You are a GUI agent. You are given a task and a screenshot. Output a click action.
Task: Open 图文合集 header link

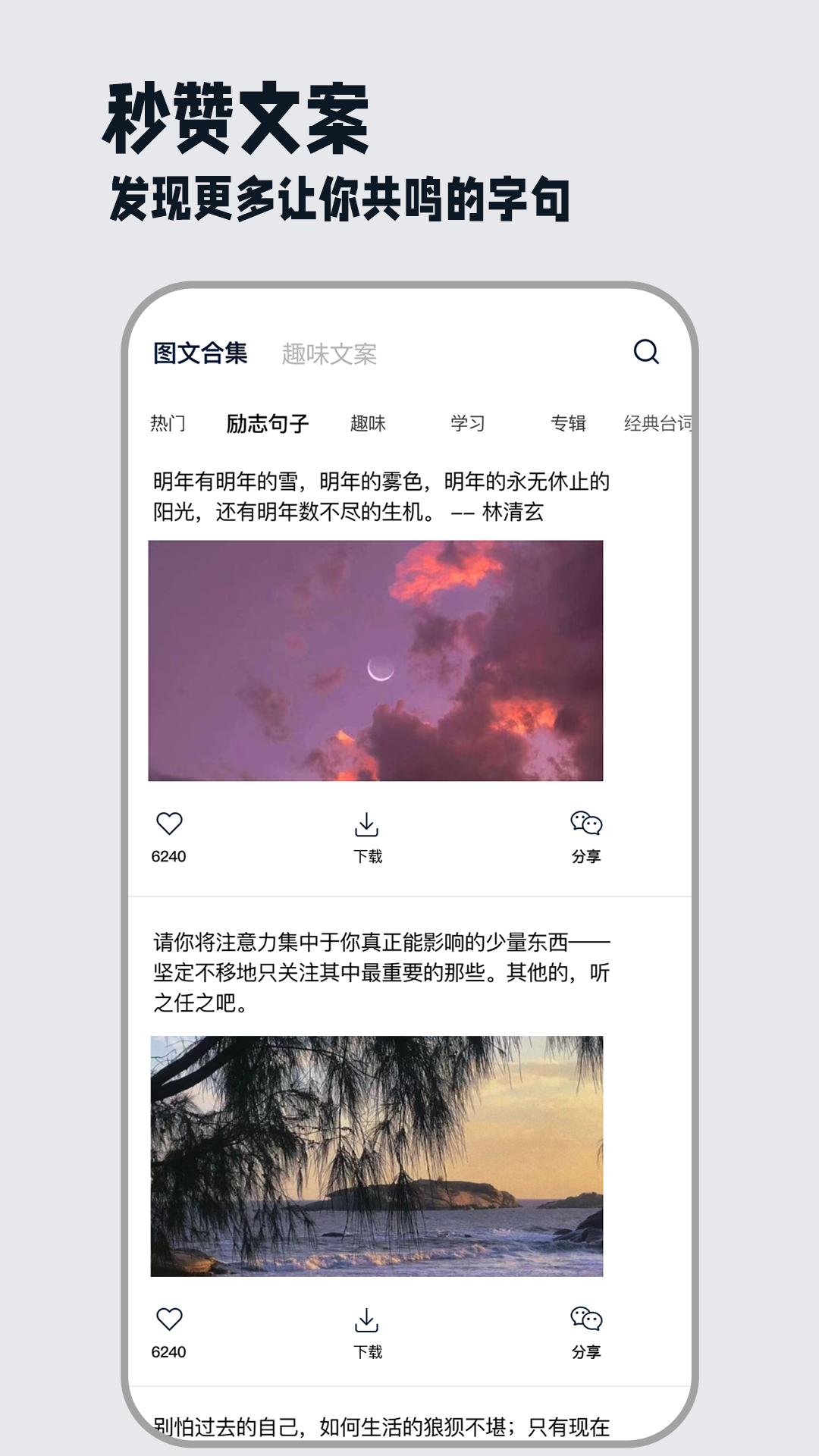tap(199, 351)
